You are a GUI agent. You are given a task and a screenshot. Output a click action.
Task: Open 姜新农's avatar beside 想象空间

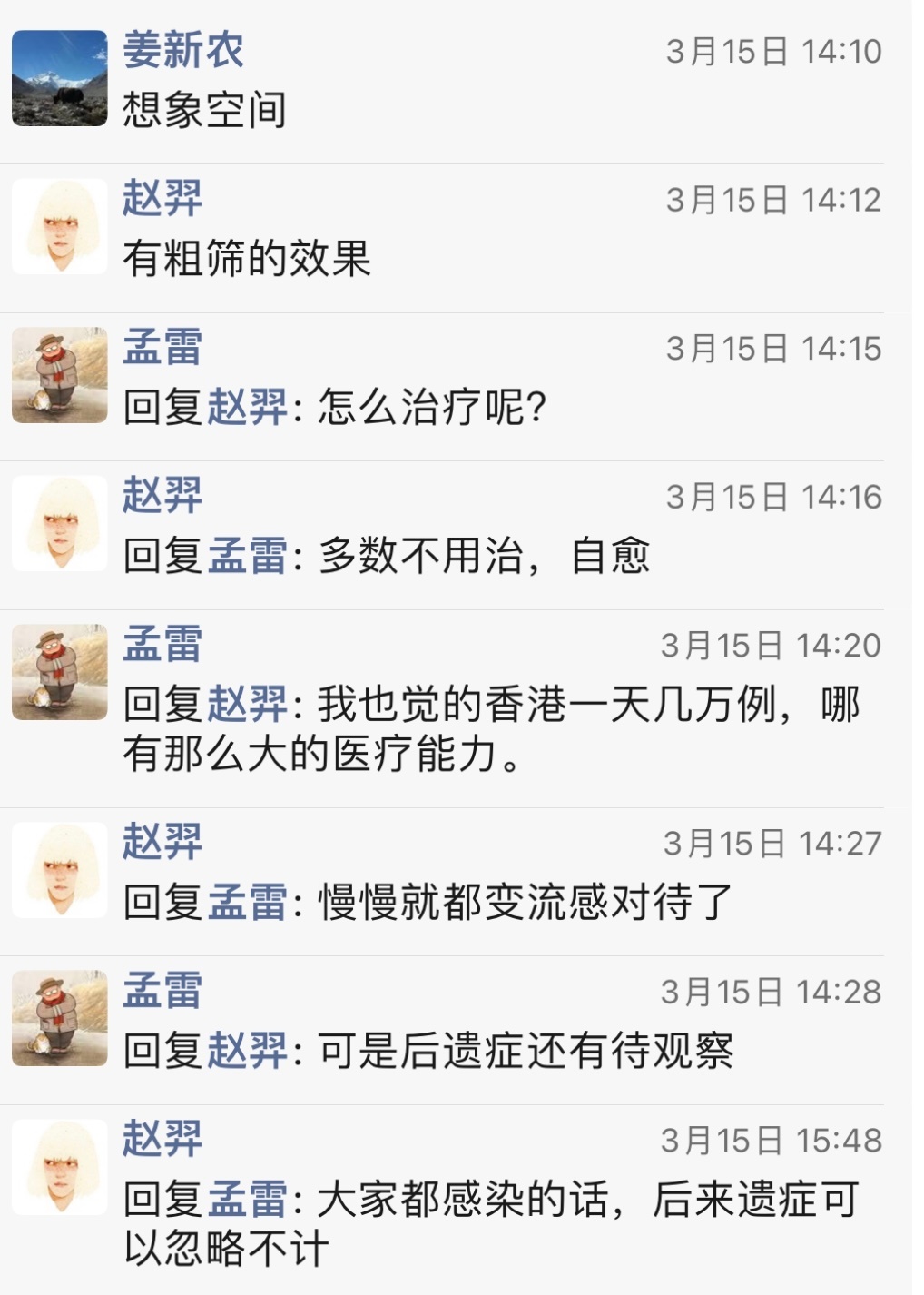[x=60, y=78]
